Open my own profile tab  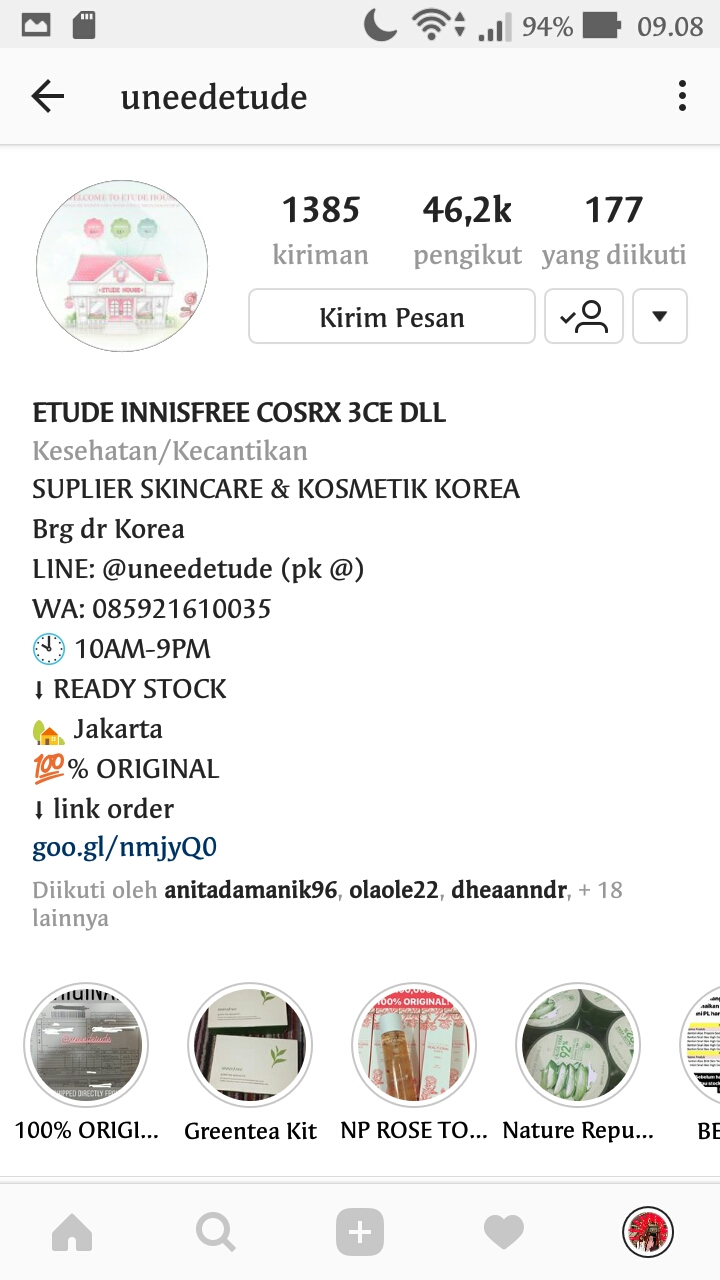pos(648,1232)
